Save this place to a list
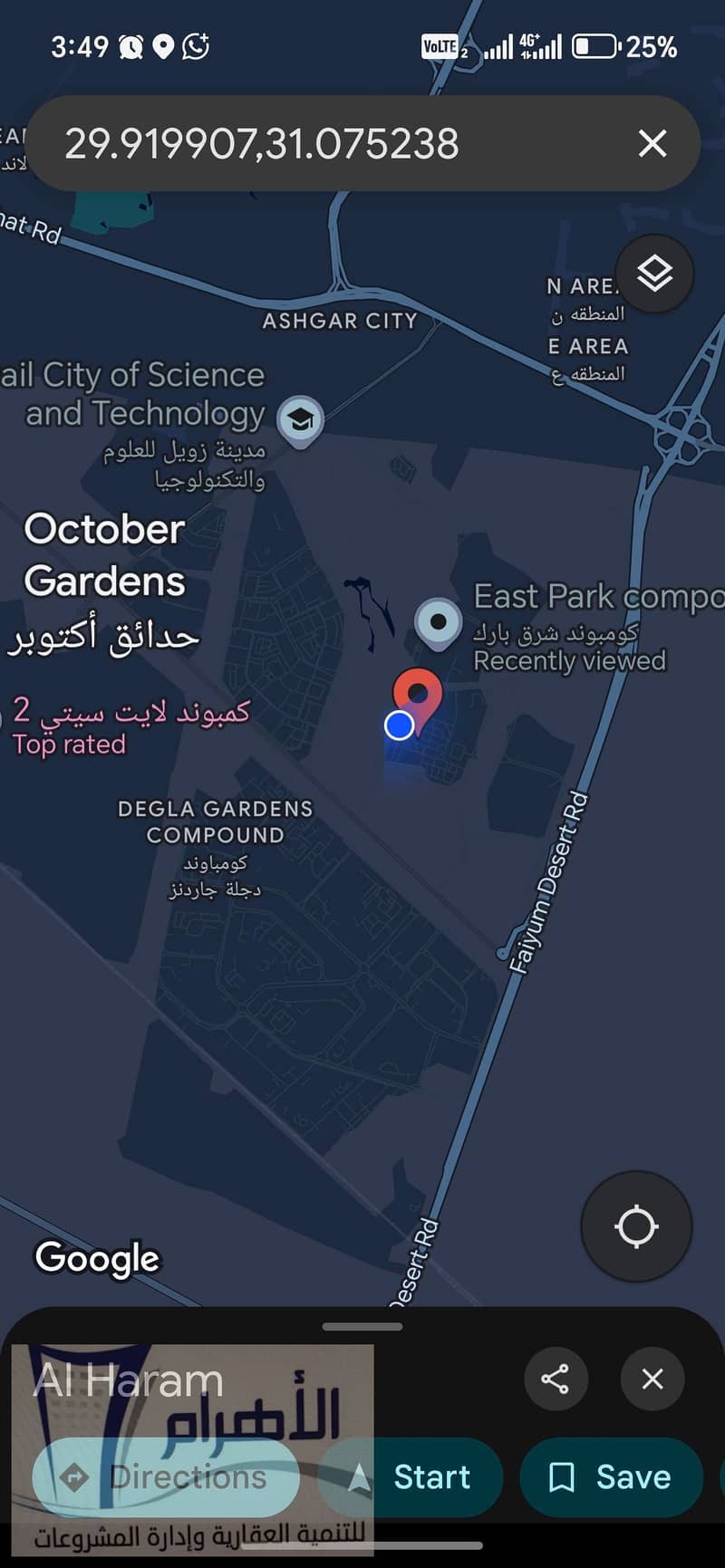 [x=611, y=1477]
